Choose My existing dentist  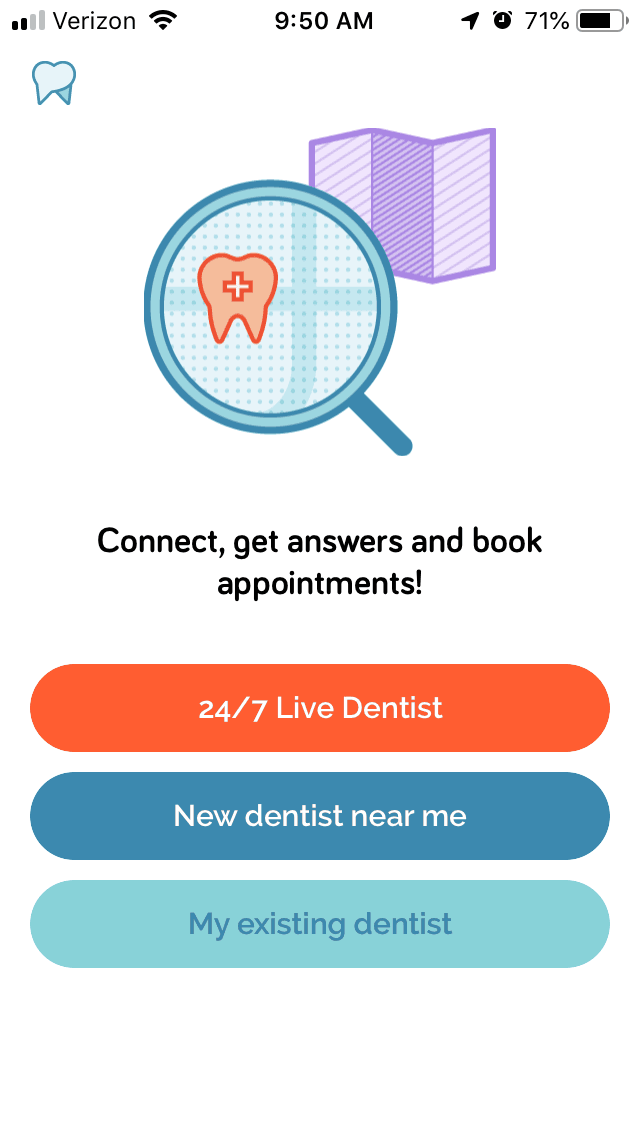point(320,924)
